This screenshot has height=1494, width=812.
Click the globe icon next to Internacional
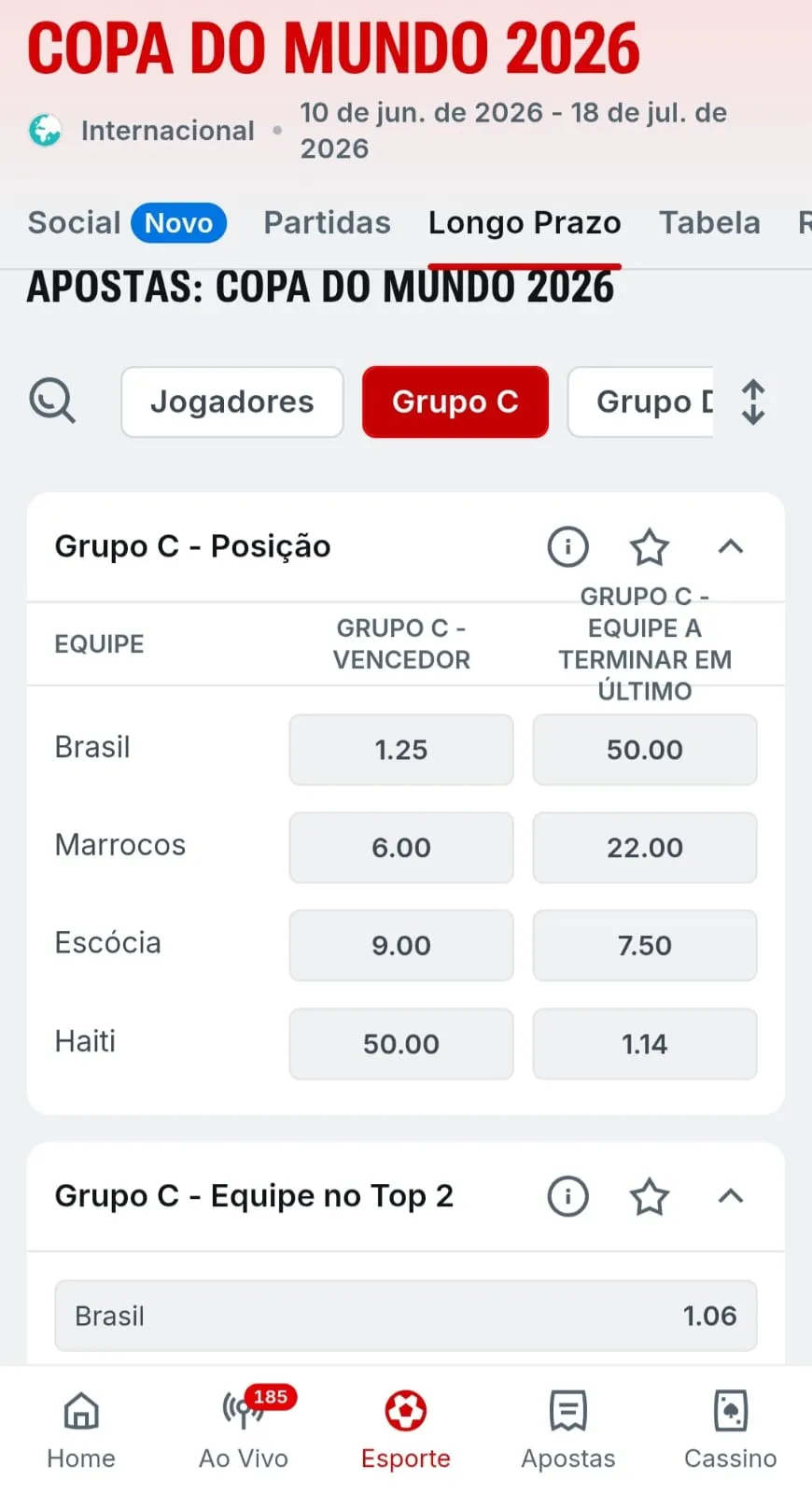(x=44, y=131)
